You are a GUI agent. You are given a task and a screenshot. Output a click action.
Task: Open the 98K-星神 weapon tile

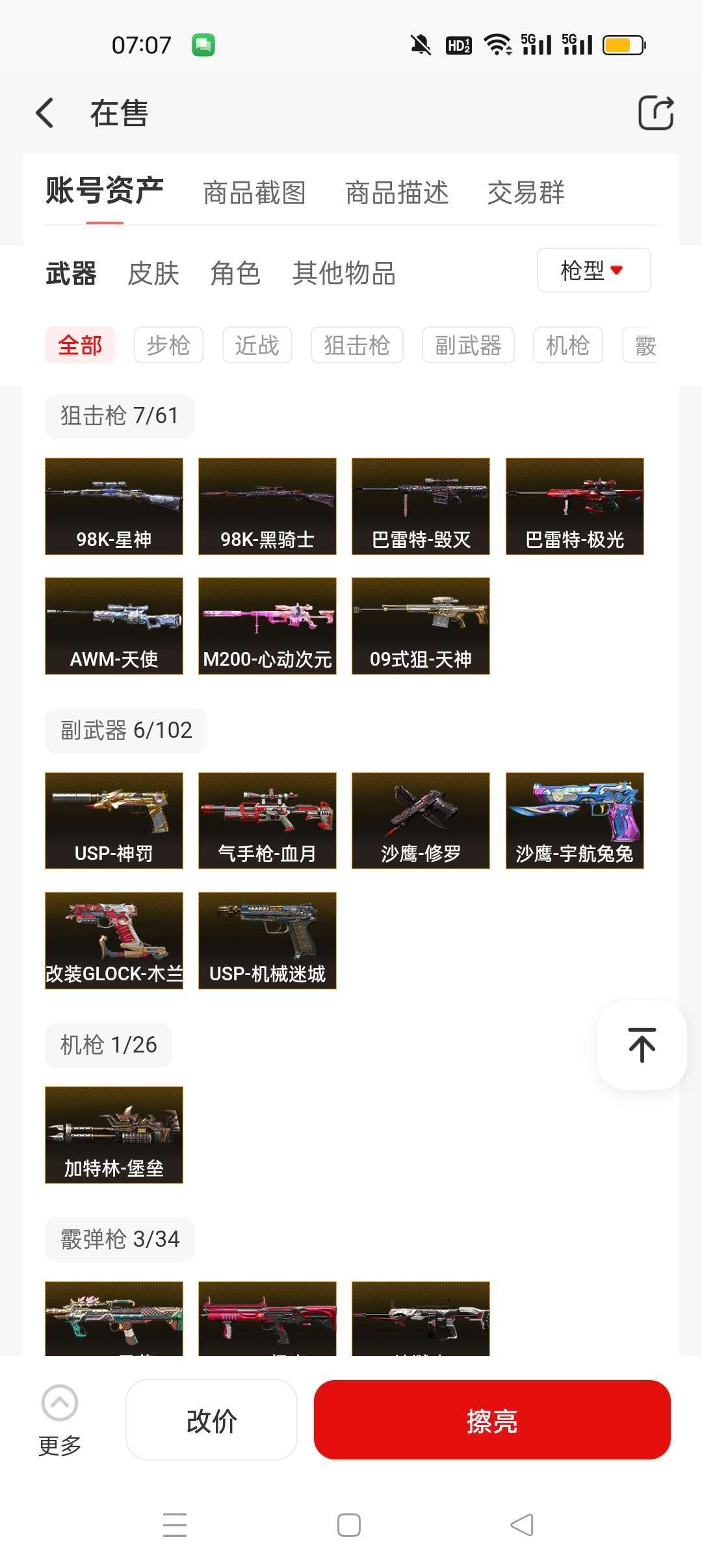[x=114, y=506]
